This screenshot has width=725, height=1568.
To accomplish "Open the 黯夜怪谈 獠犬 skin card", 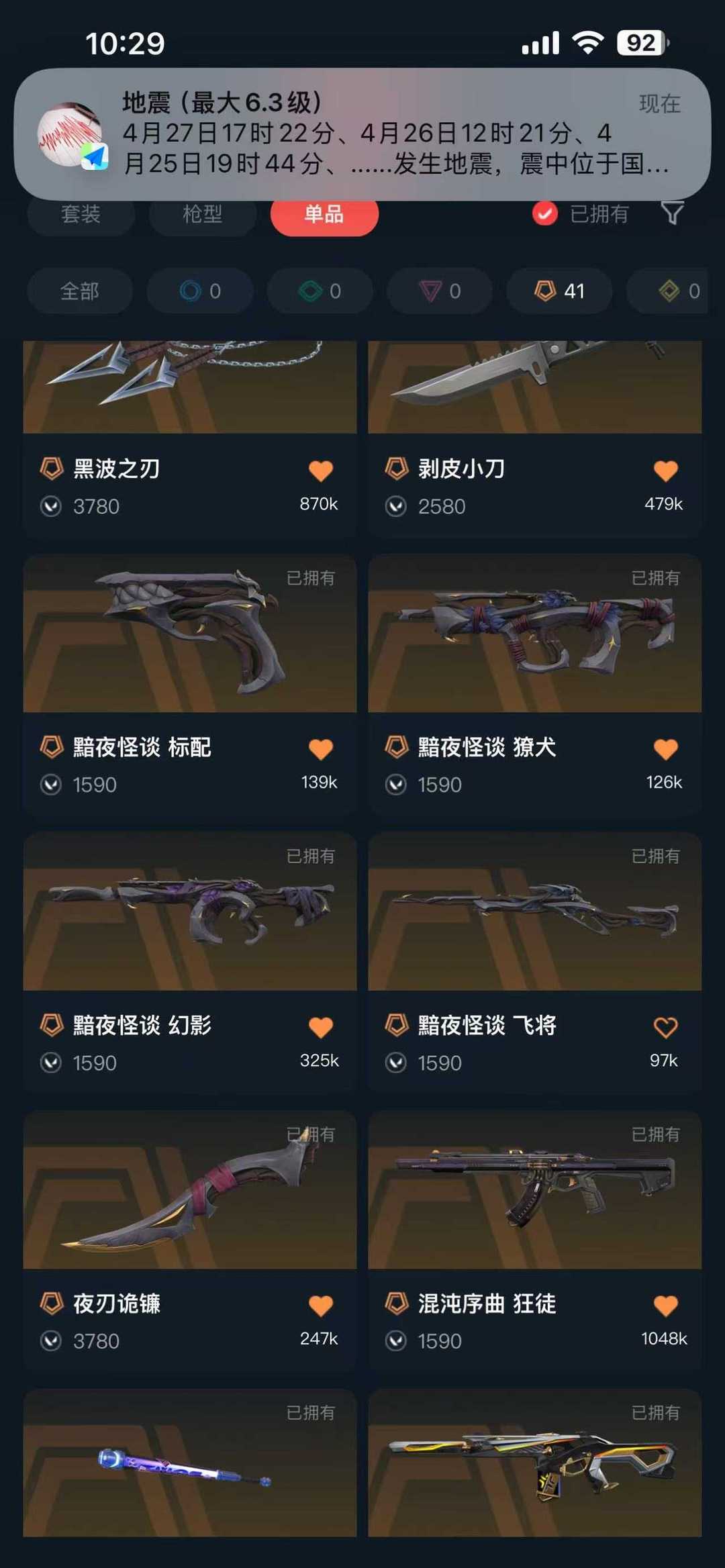I will (535, 685).
